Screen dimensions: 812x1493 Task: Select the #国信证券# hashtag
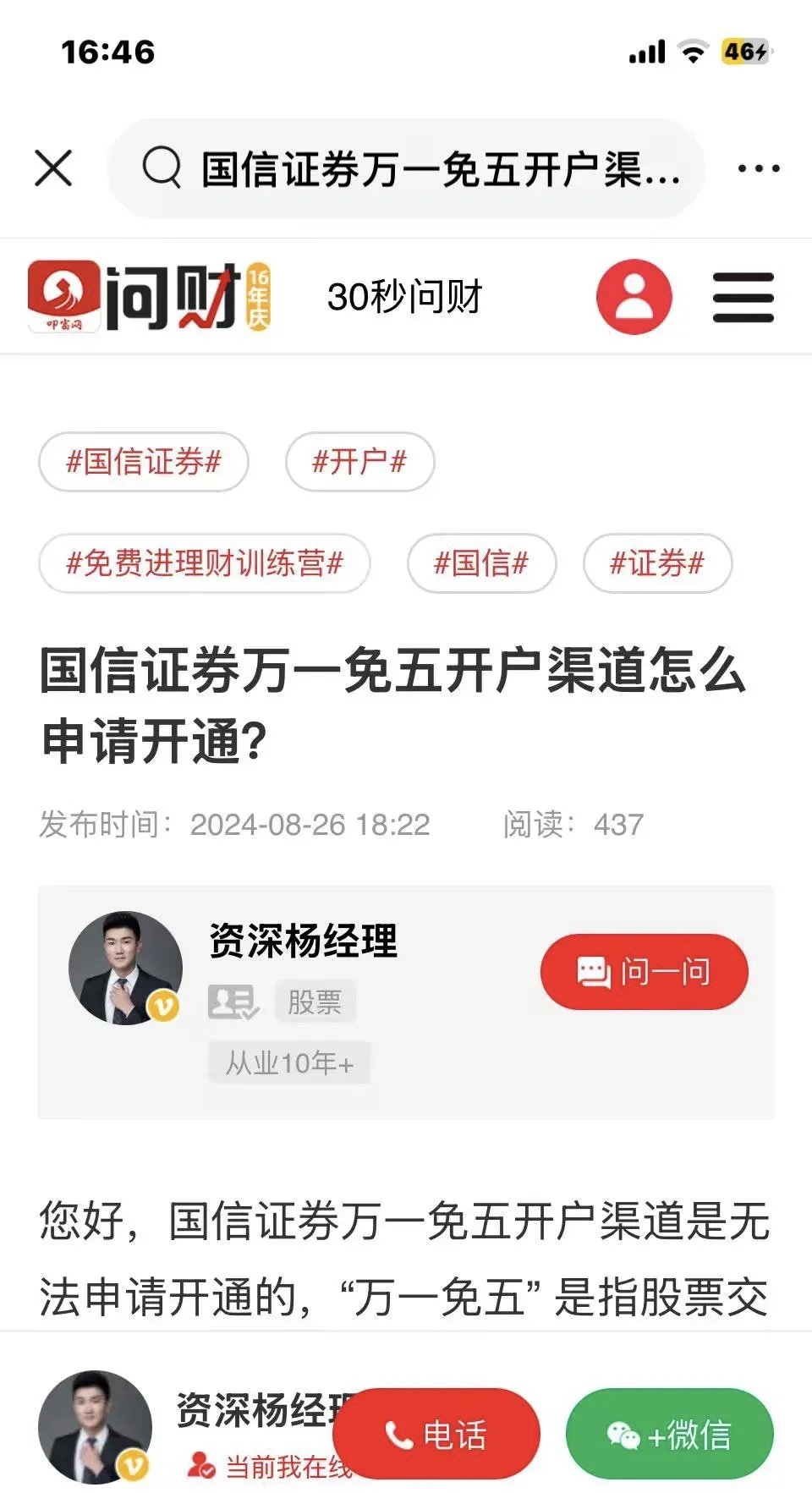(143, 462)
